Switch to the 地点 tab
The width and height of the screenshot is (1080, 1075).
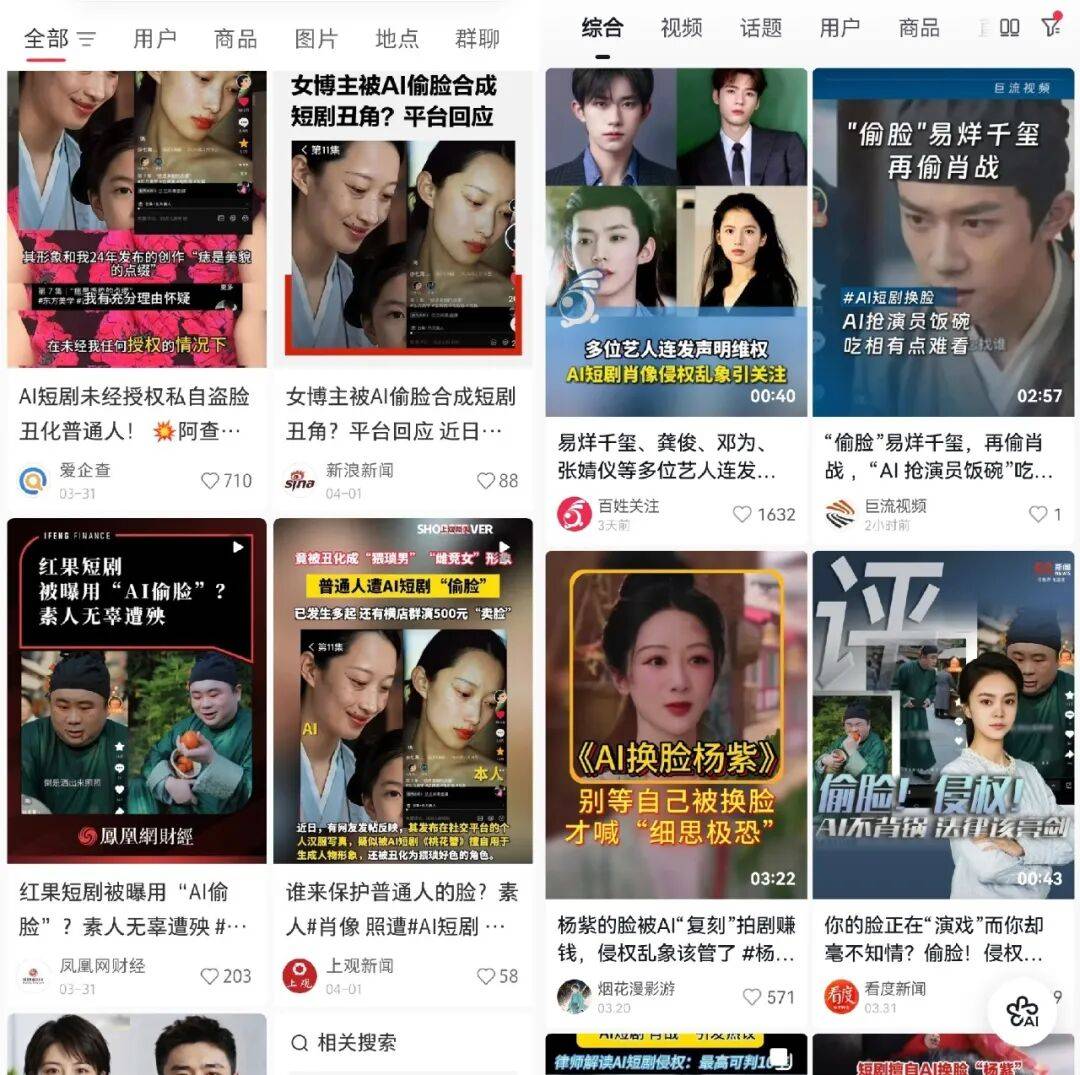[x=397, y=39]
